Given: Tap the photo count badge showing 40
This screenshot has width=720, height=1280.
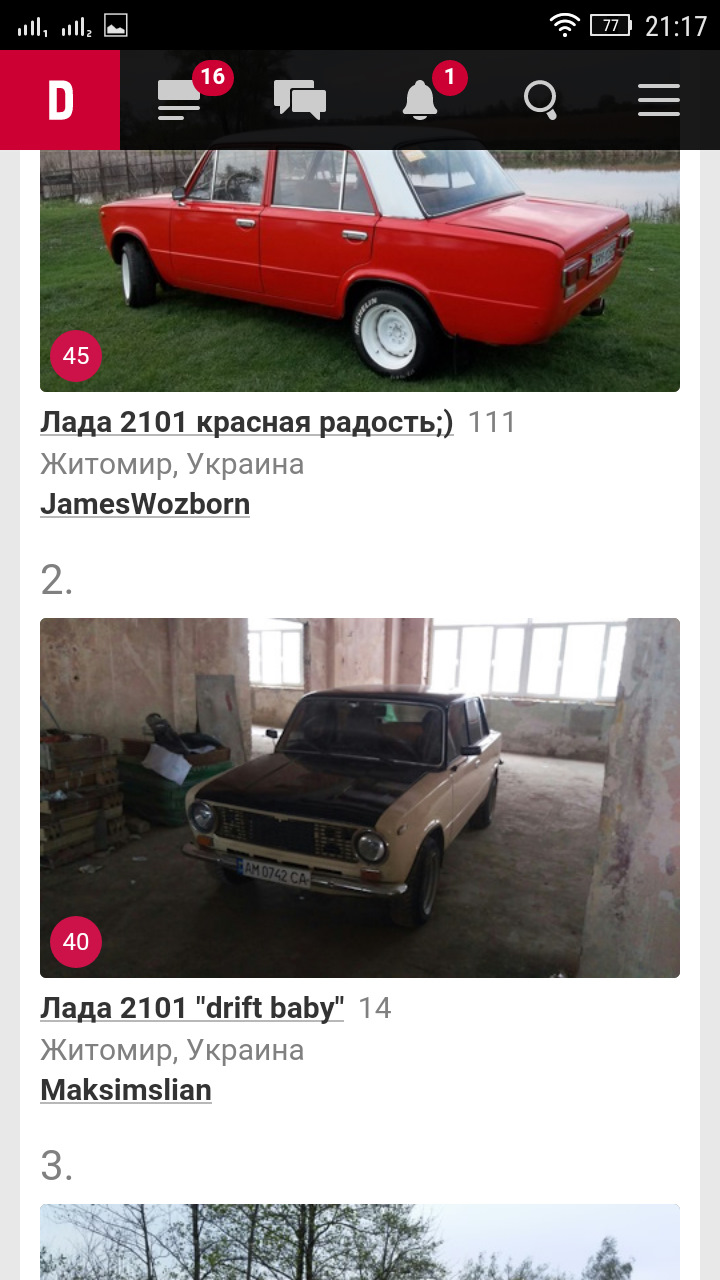Looking at the screenshot, I should (76, 941).
